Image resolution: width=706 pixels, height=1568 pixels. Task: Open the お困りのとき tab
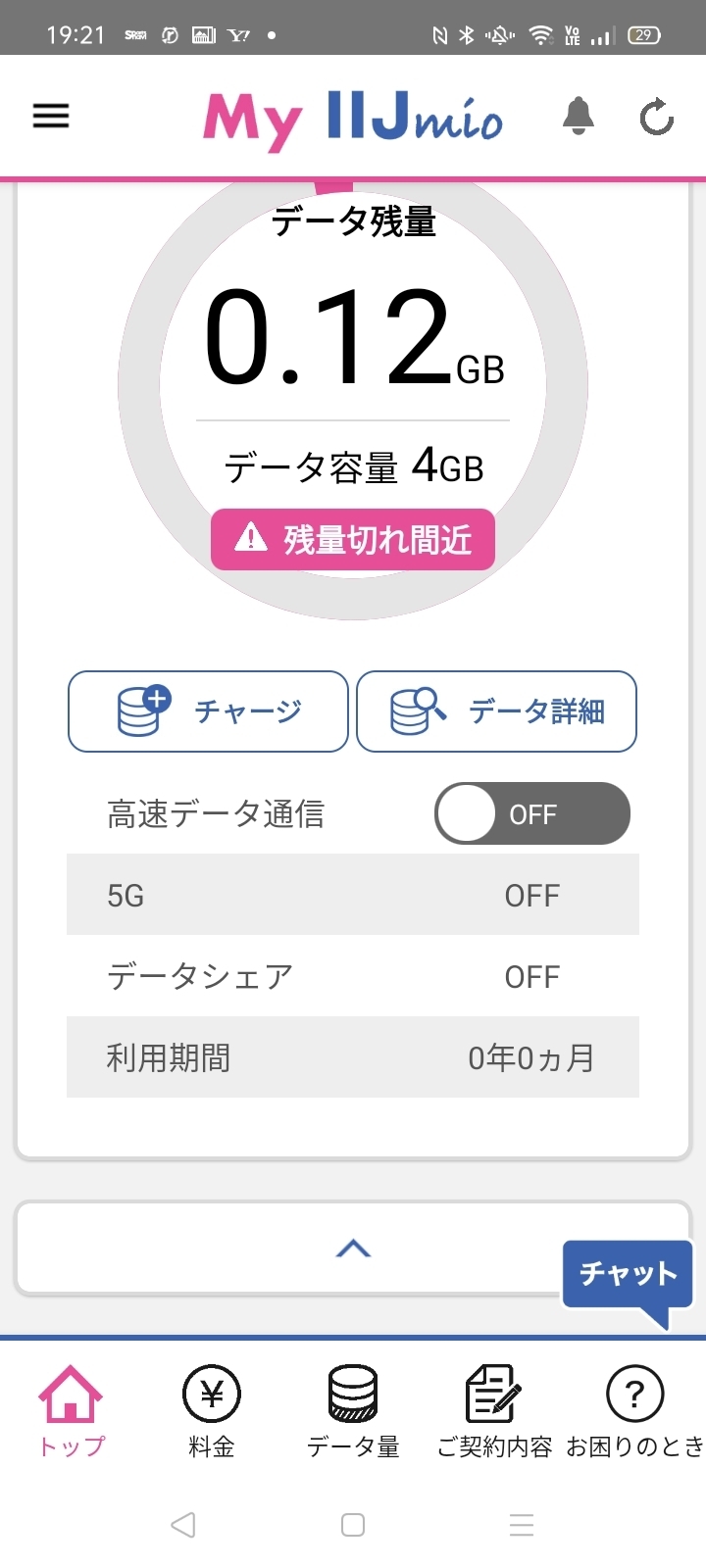635,1411
